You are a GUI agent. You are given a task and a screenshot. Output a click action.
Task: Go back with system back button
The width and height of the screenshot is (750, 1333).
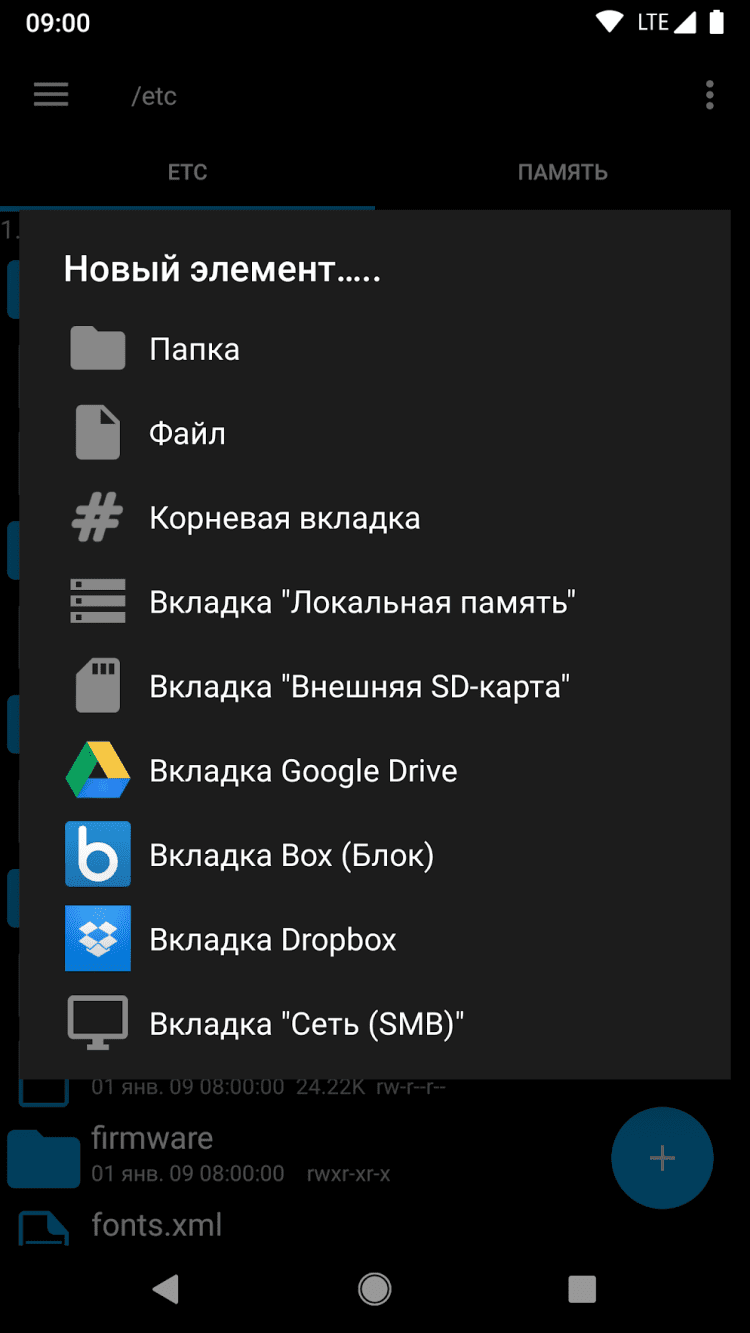pos(166,1289)
